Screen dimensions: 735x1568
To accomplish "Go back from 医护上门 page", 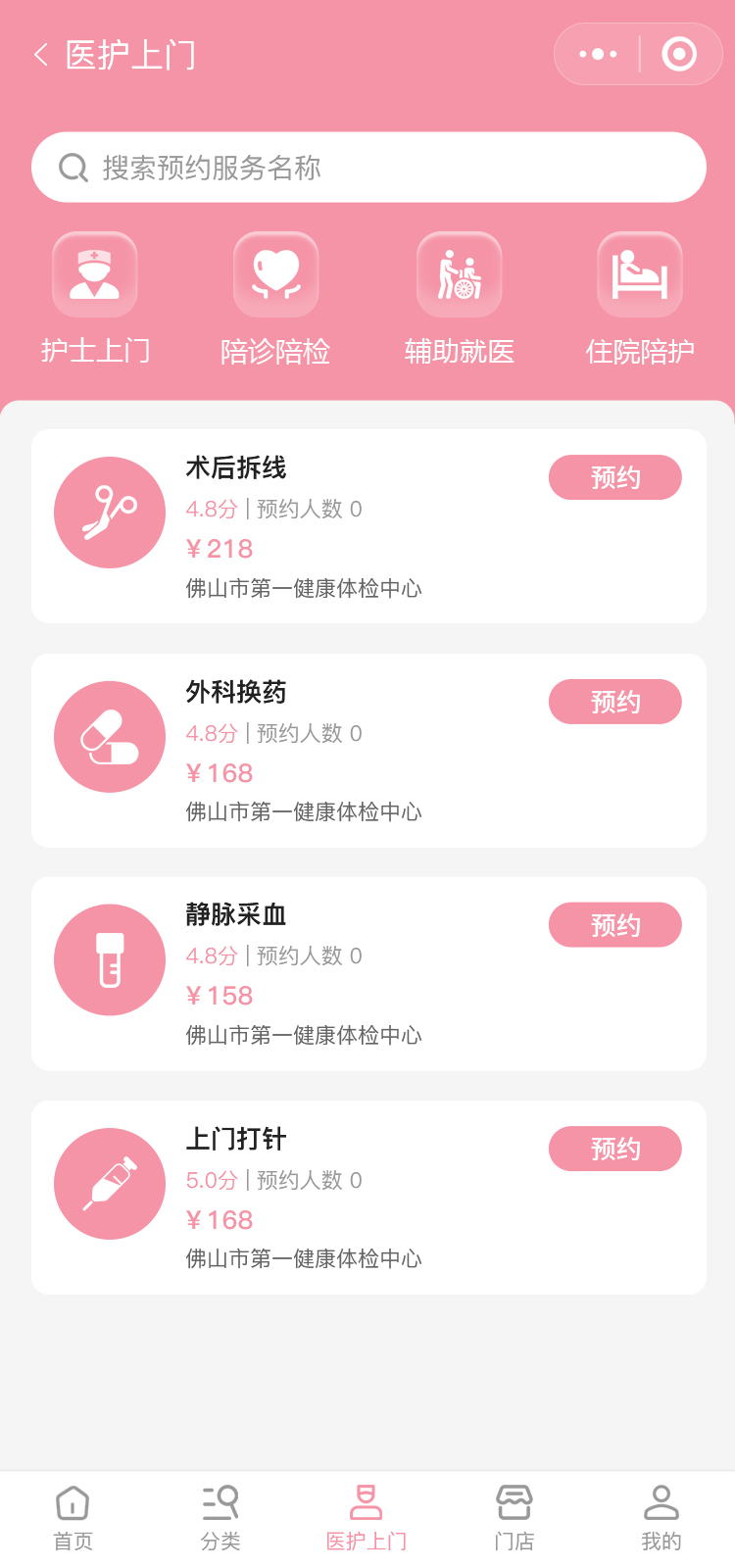I will tap(41, 55).
